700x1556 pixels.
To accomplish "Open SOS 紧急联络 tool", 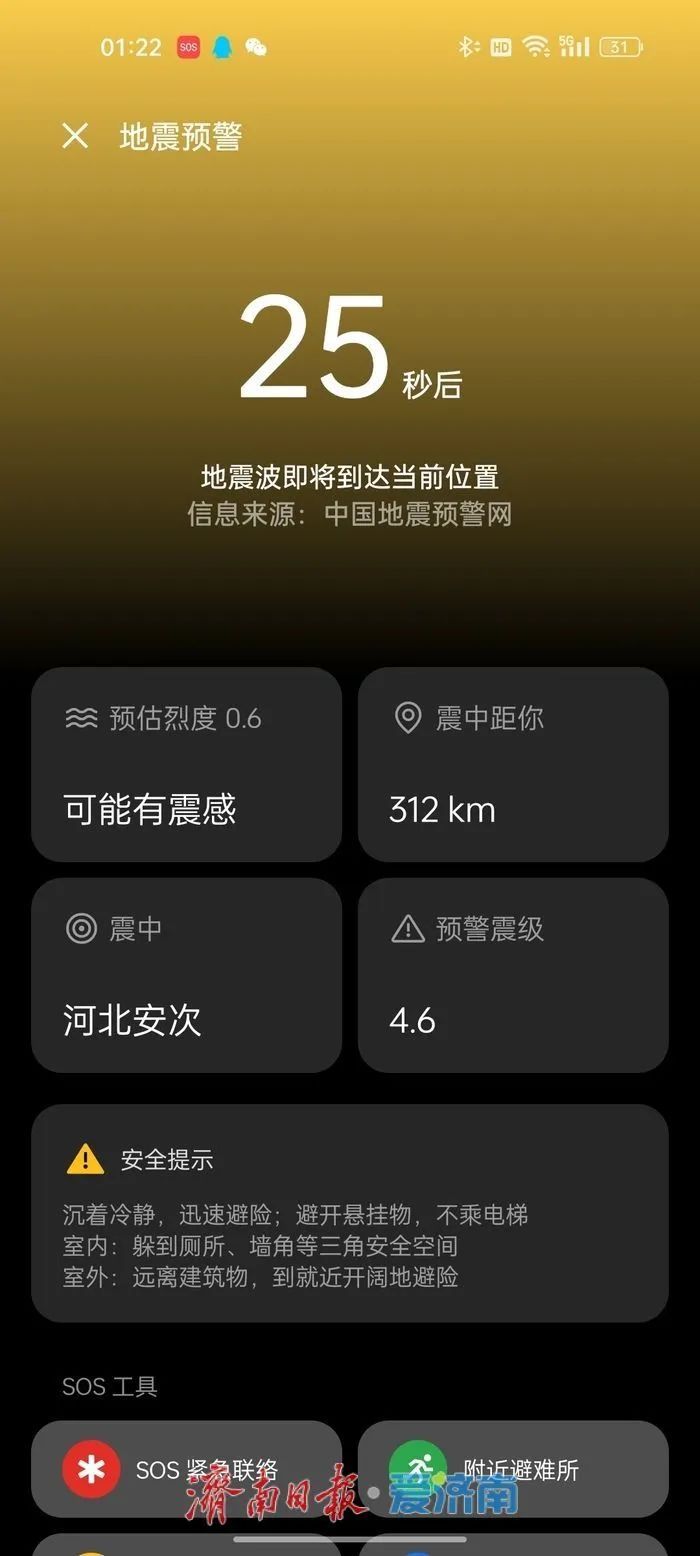I will click(186, 1468).
